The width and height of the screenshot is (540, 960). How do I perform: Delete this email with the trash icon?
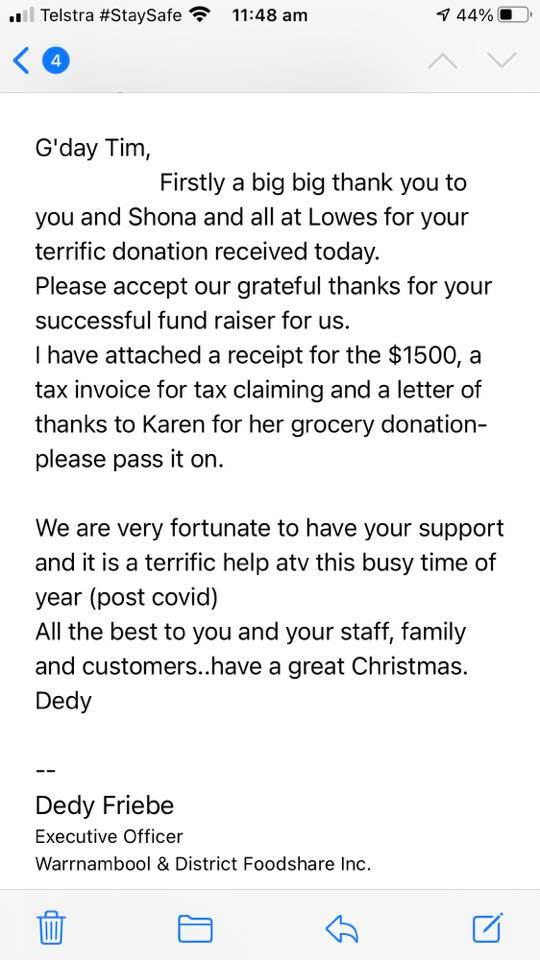coord(51,928)
